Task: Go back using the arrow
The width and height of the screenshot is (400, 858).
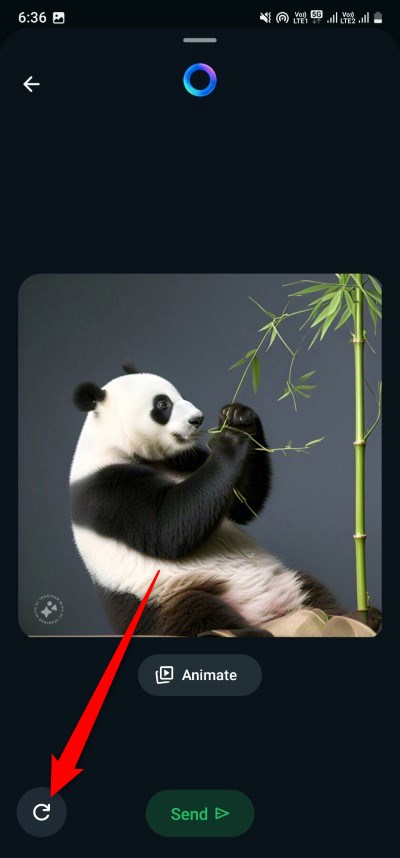Action: click(31, 84)
